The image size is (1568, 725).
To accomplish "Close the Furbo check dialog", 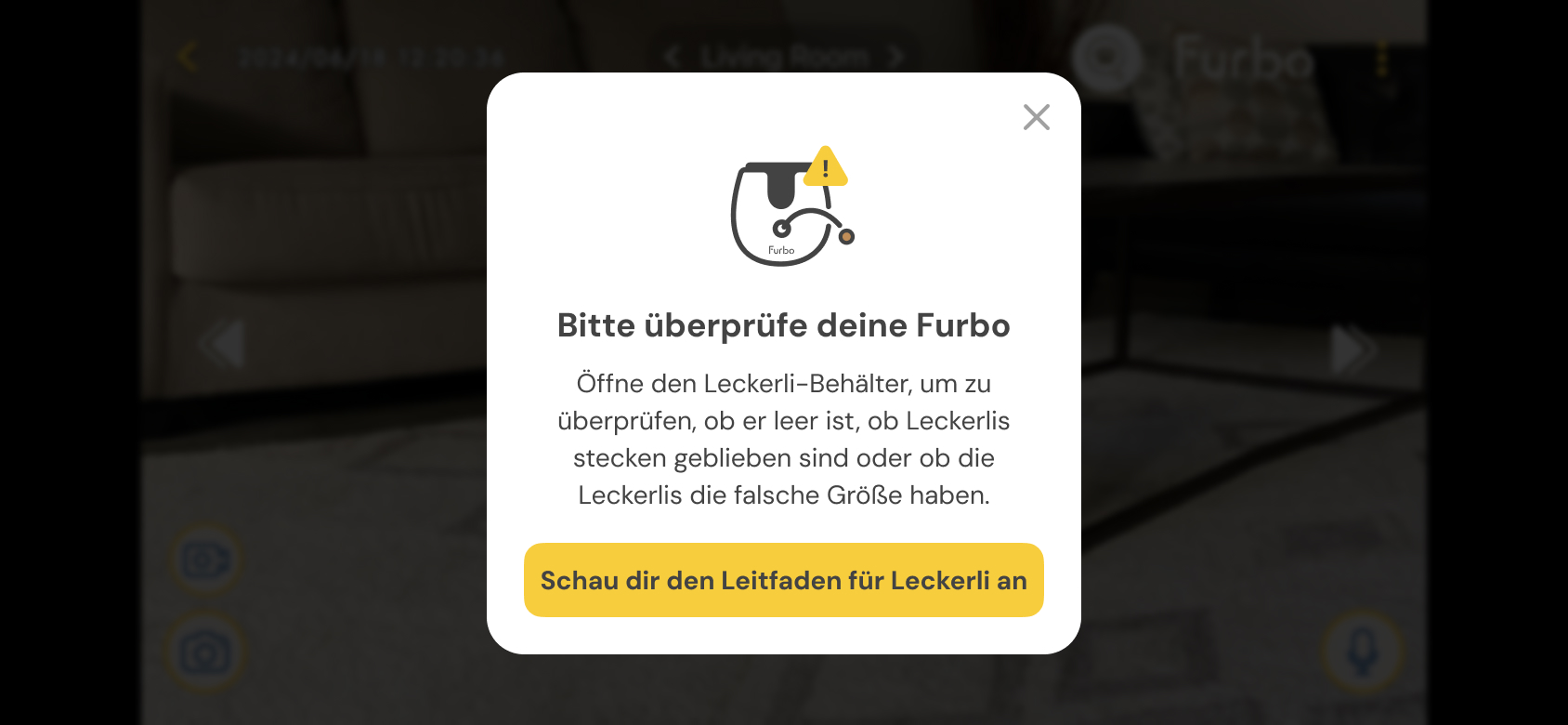I will pos(1036,117).
